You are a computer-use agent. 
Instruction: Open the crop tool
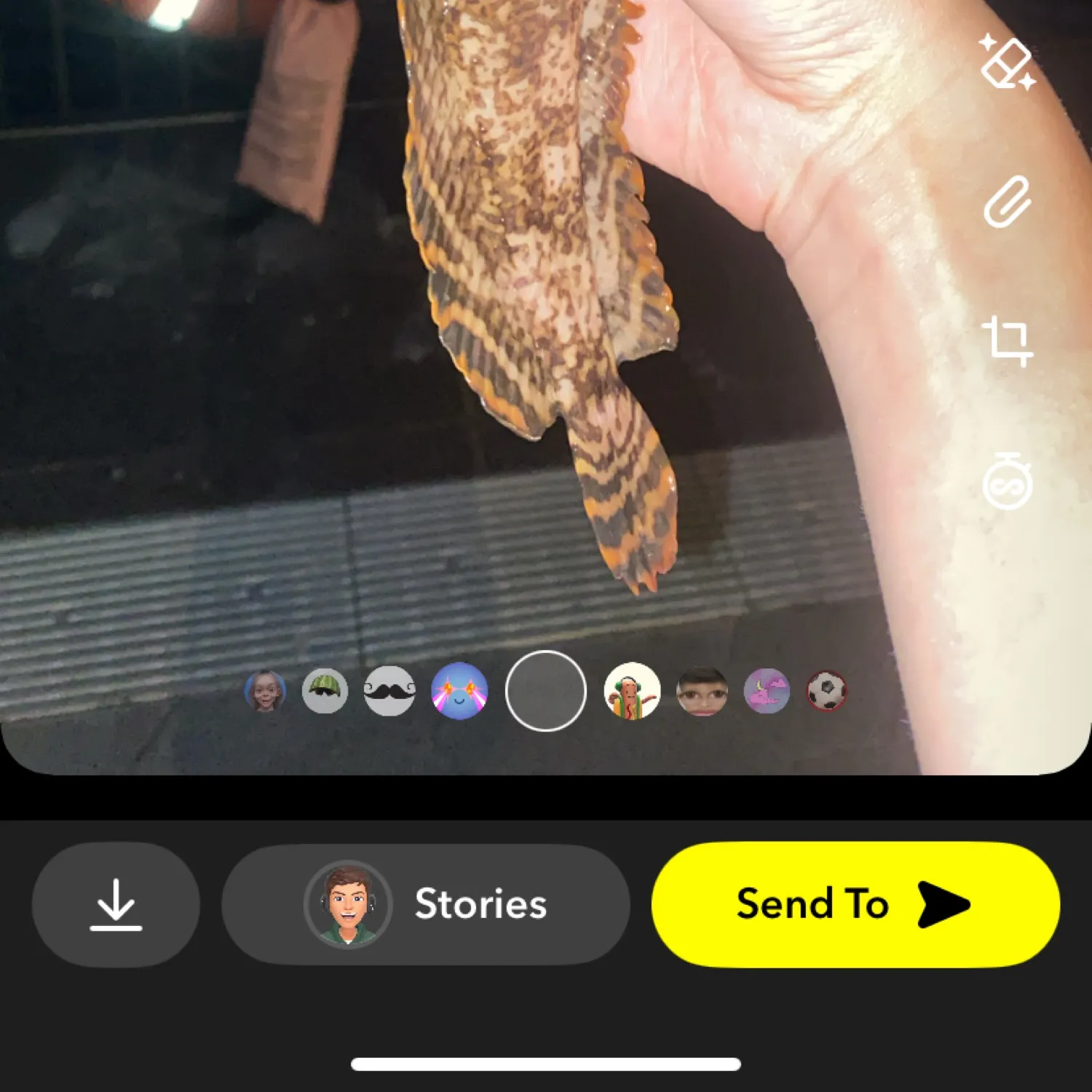pyautogui.click(x=1007, y=341)
